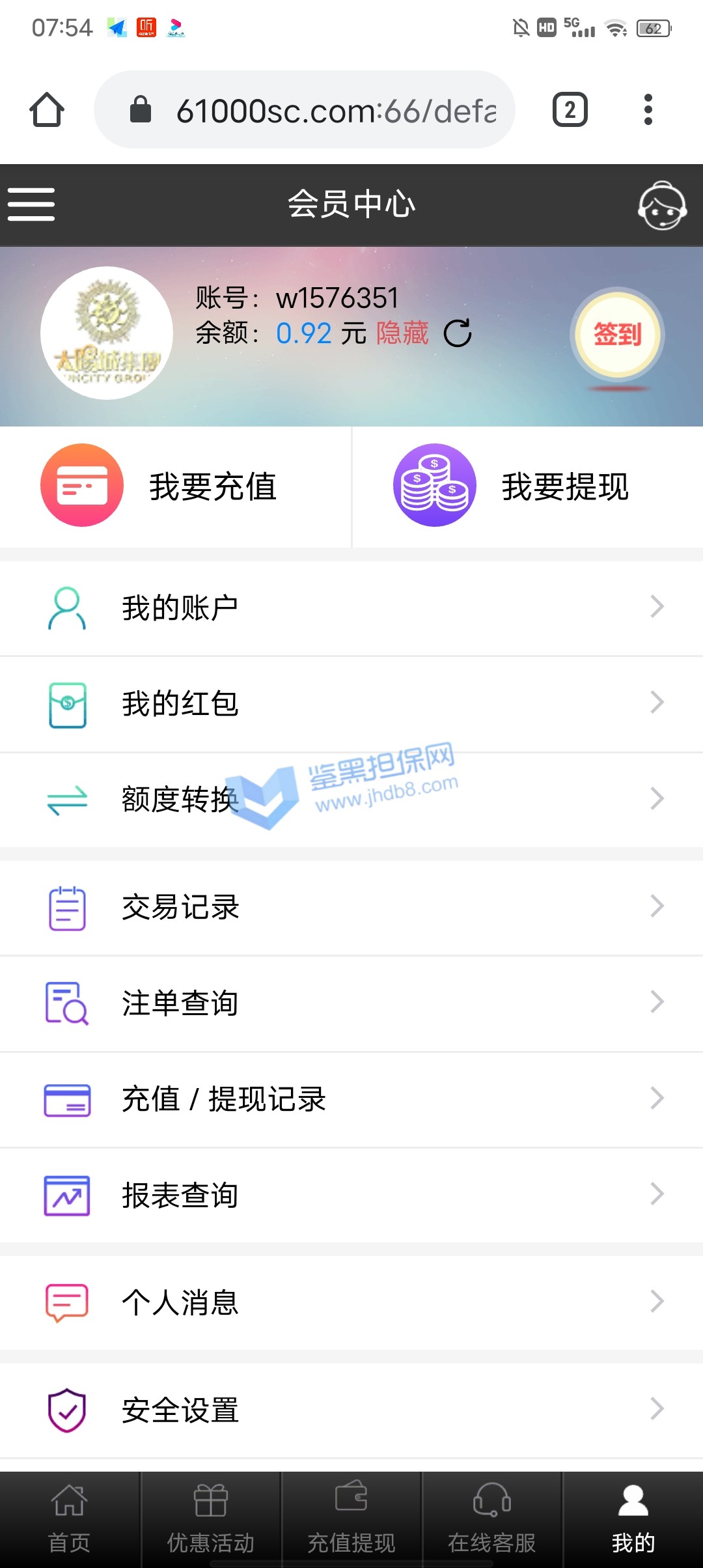Open the 我的账户 row

pyautogui.click(x=351, y=608)
